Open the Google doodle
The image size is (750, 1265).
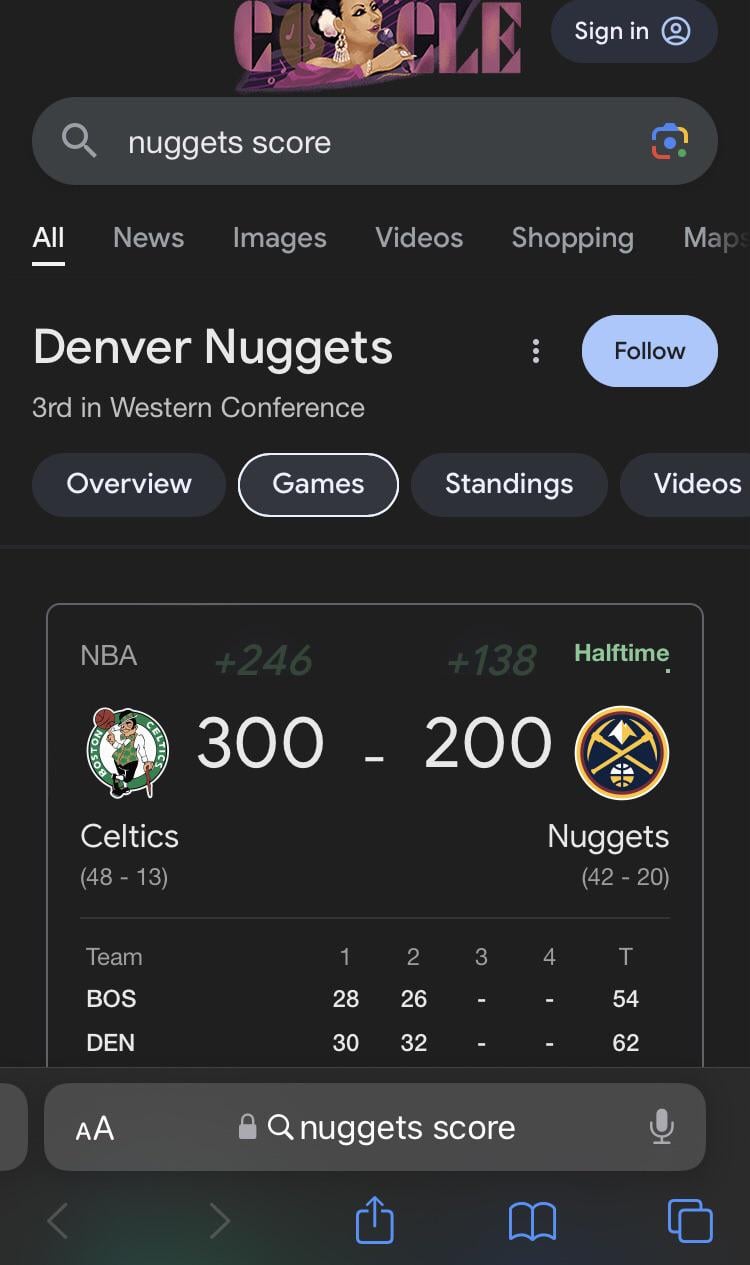tap(378, 42)
